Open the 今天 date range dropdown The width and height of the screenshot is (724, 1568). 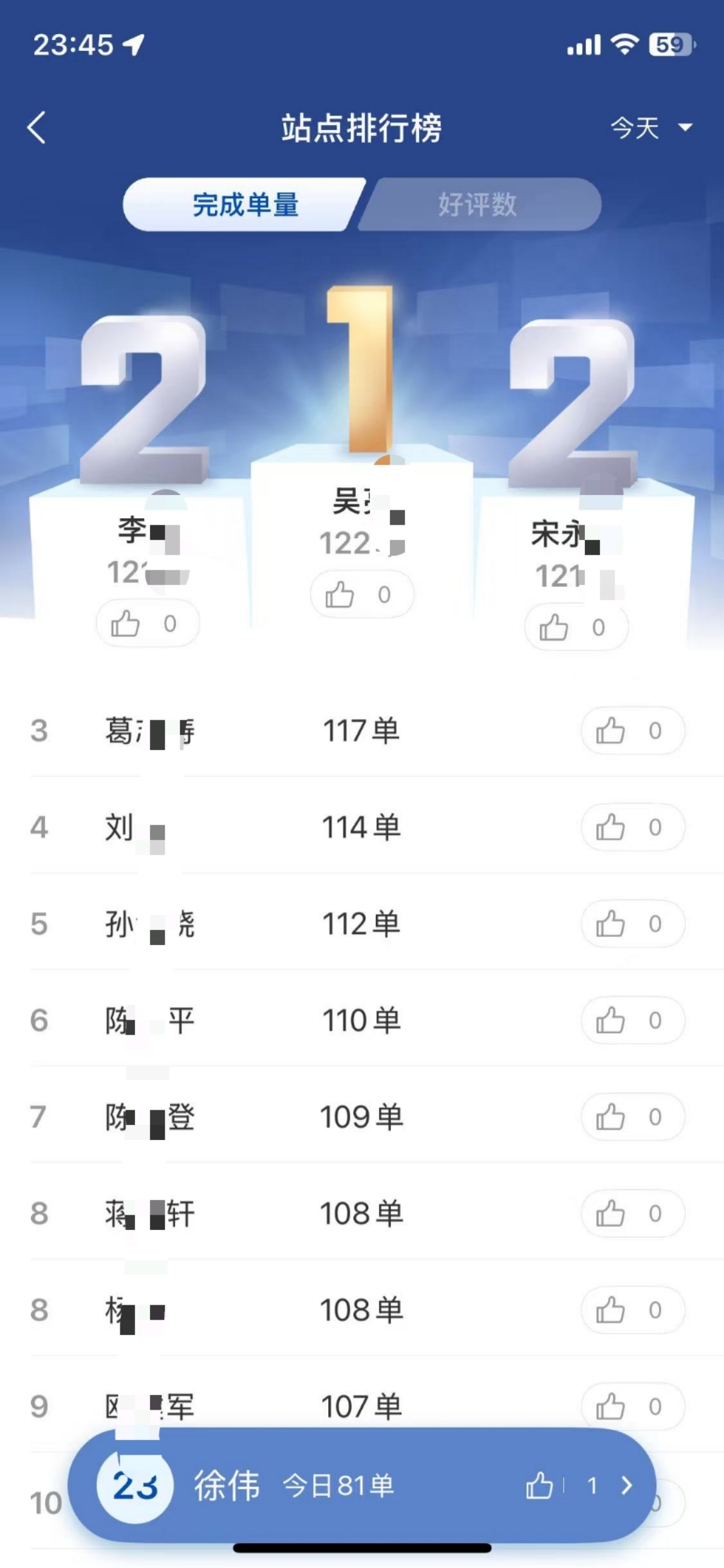pyautogui.click(x=650, y=127)
